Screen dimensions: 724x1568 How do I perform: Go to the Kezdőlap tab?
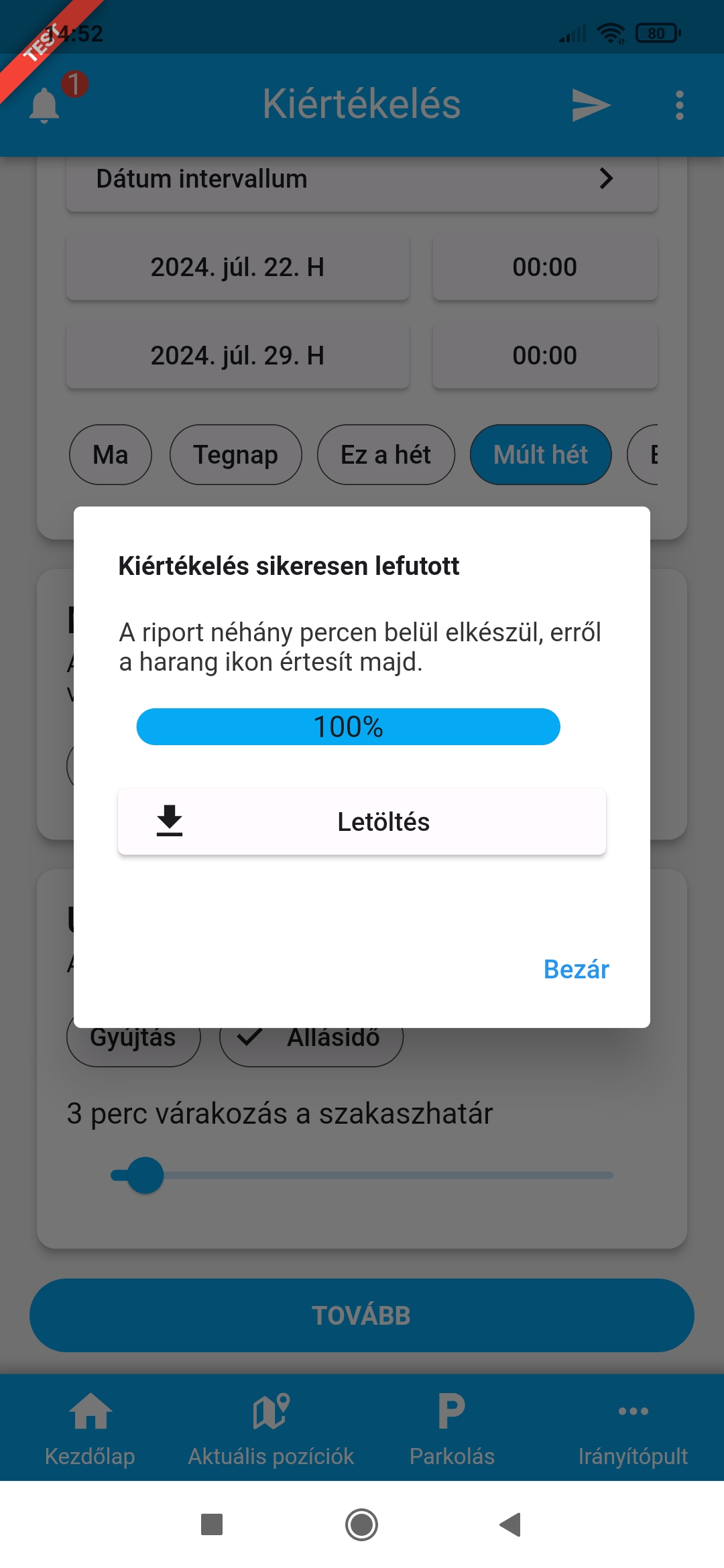point(90,1427)
